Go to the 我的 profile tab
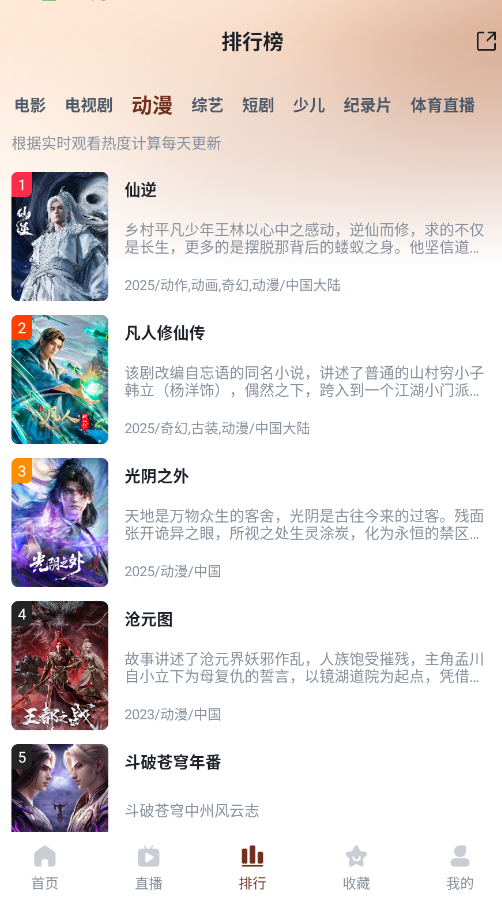The image size is (502, 898). [x=460, y=867]
